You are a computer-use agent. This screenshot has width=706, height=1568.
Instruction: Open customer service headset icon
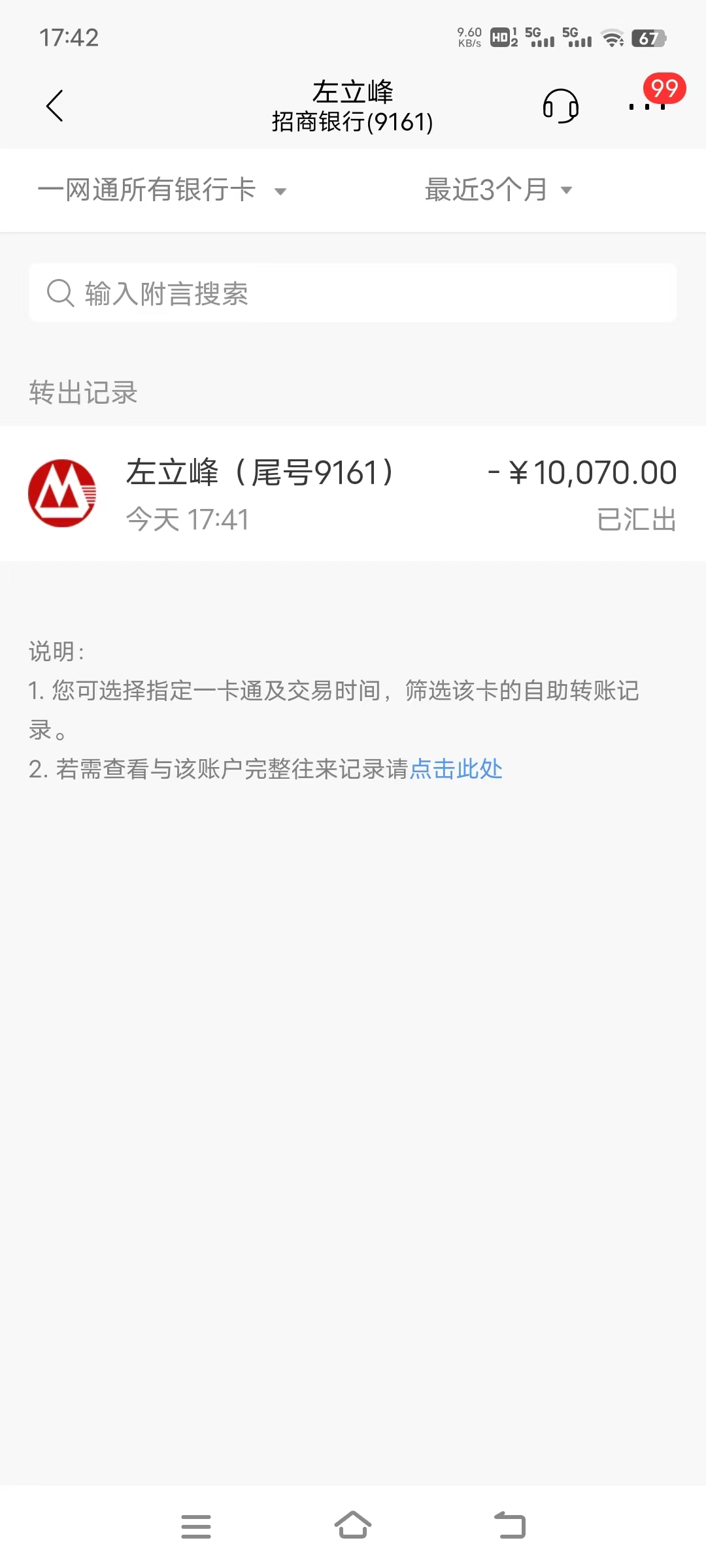(x=560, y=106)
